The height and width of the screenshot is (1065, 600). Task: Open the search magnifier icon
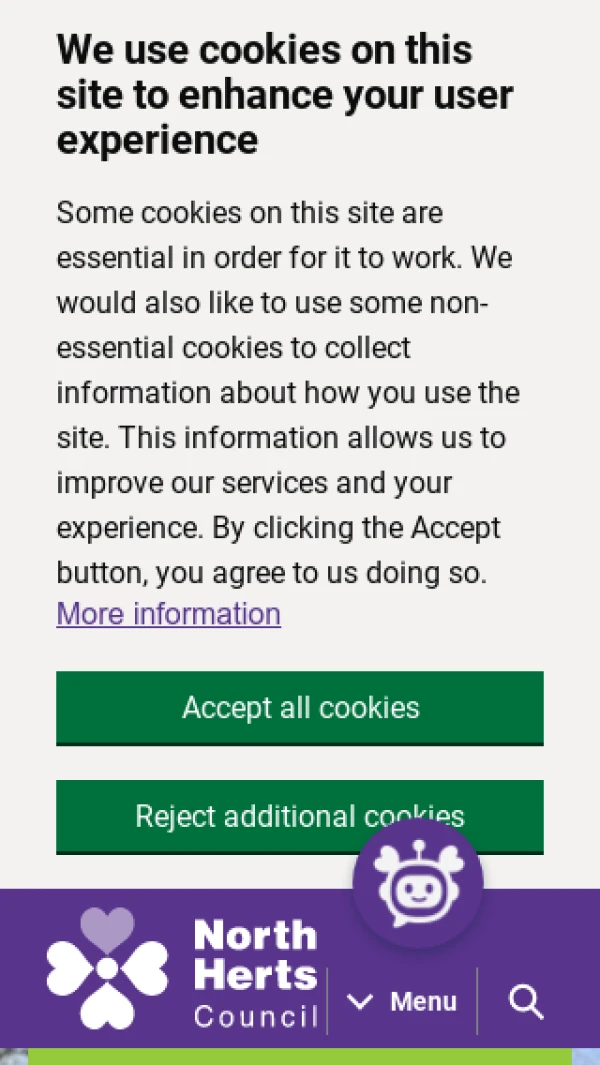click(x=527, y=1002)
